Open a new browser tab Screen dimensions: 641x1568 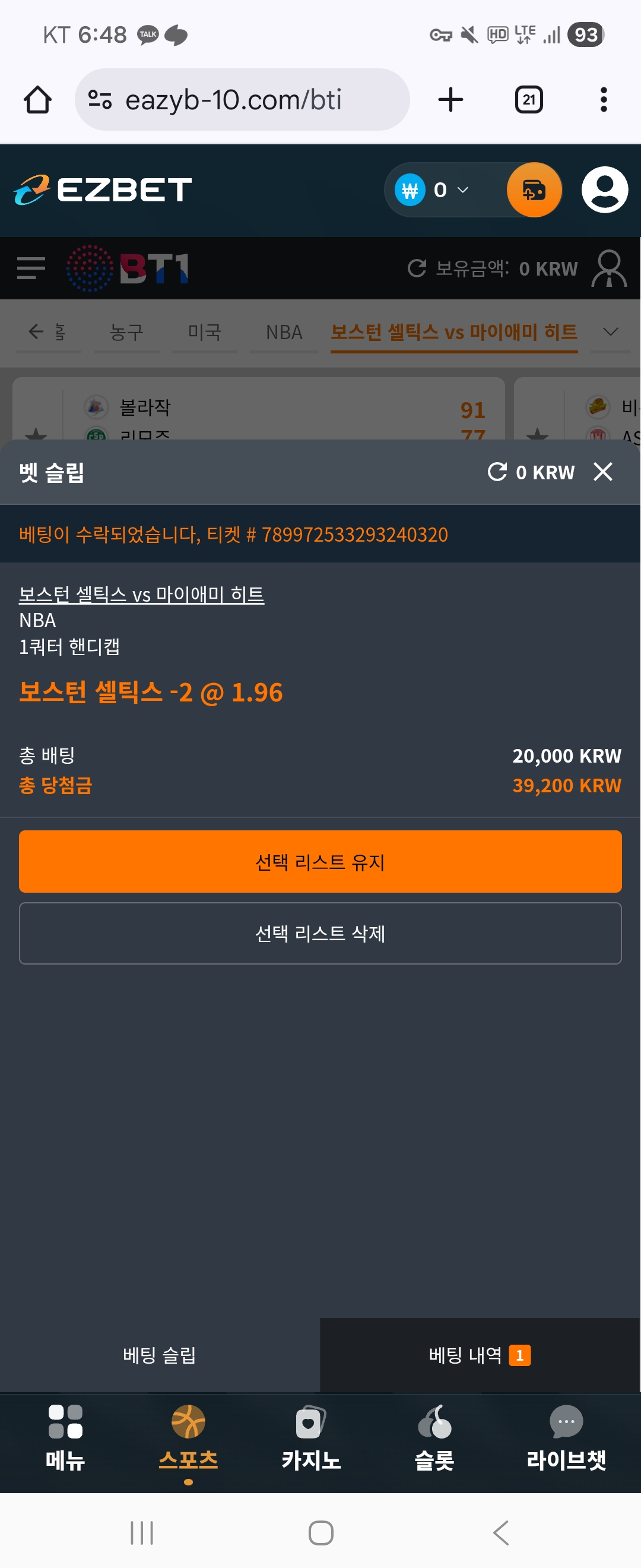pyautogui.click(x=450, y=100)
